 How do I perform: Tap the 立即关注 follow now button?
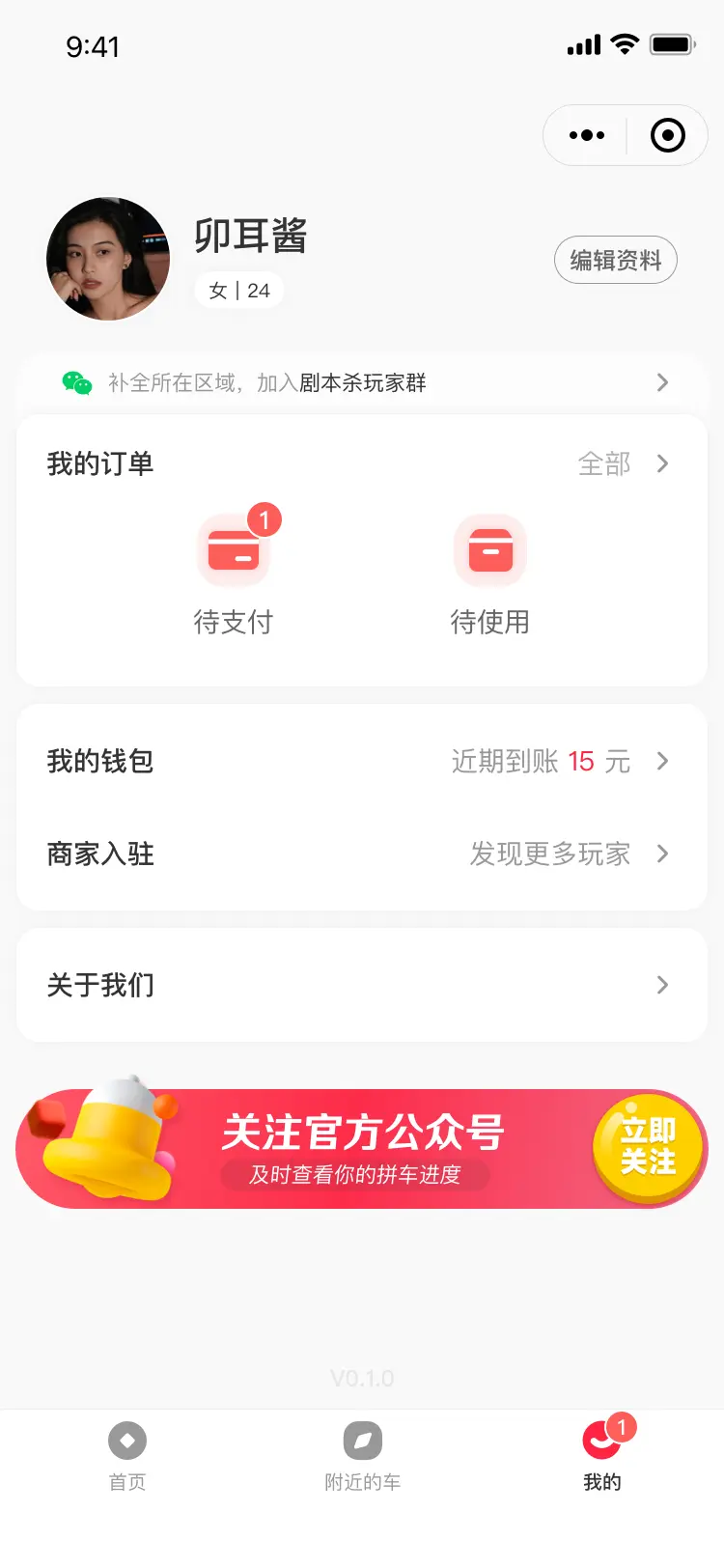click(647, 1147)
